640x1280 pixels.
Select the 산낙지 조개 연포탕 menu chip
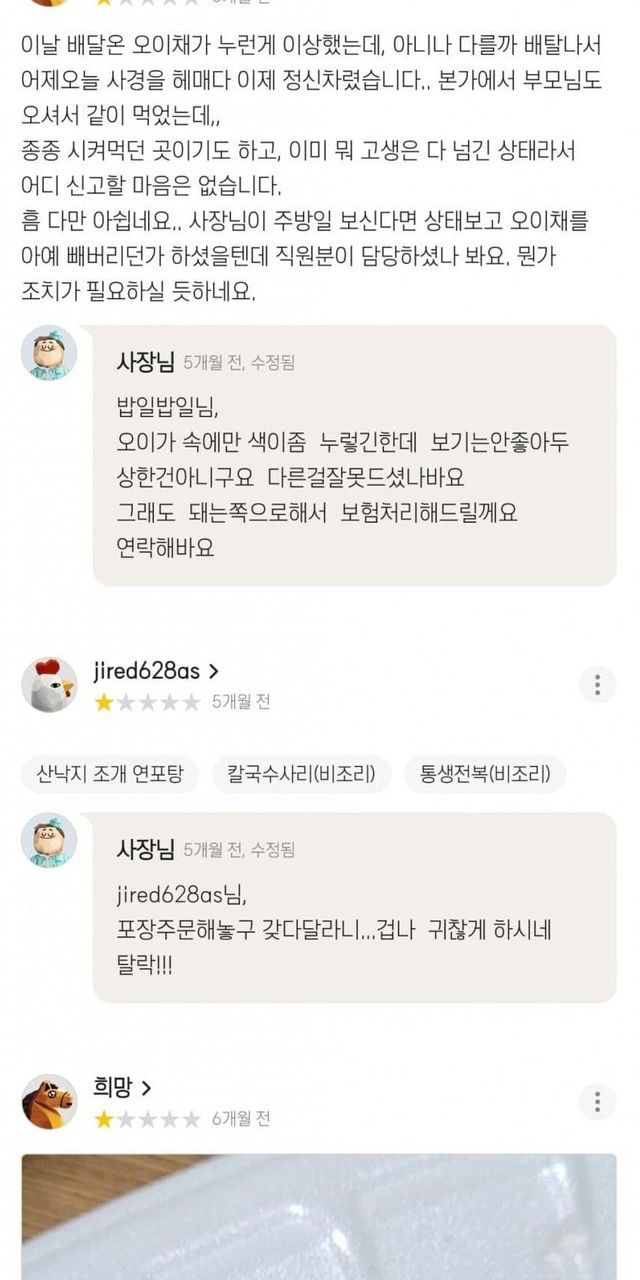[109, 775]
